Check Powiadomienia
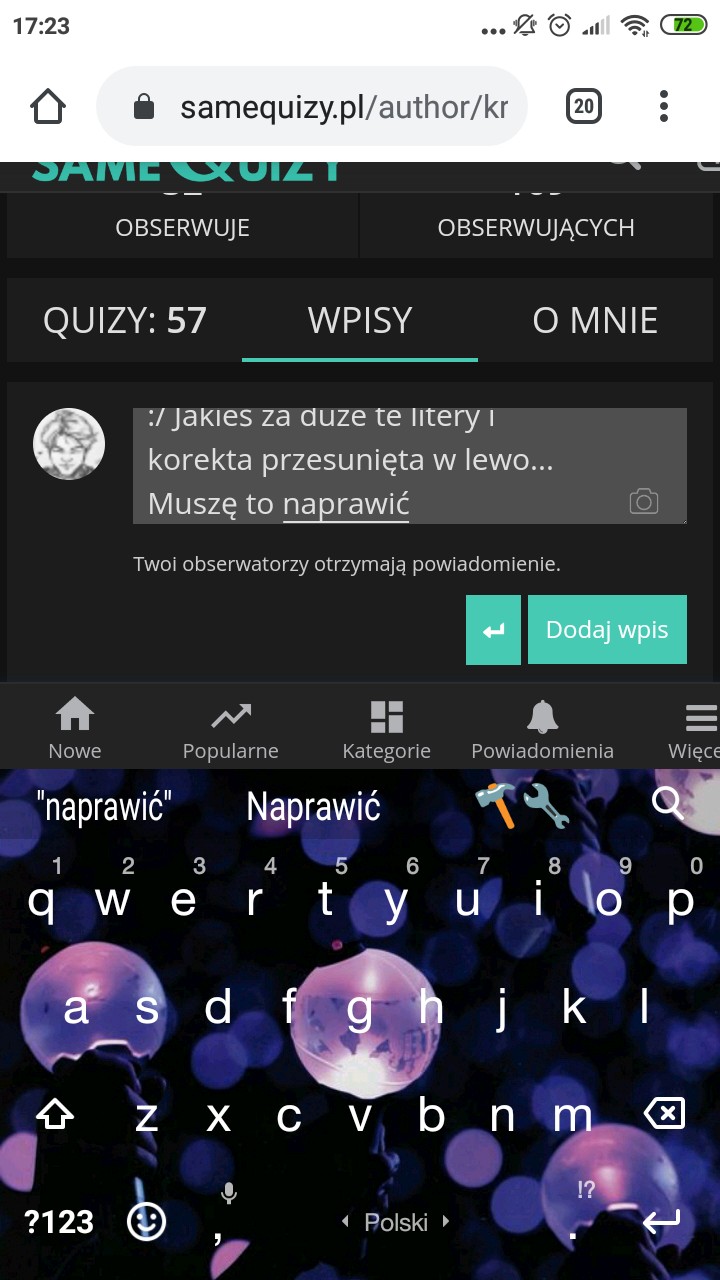 (542, 730)
